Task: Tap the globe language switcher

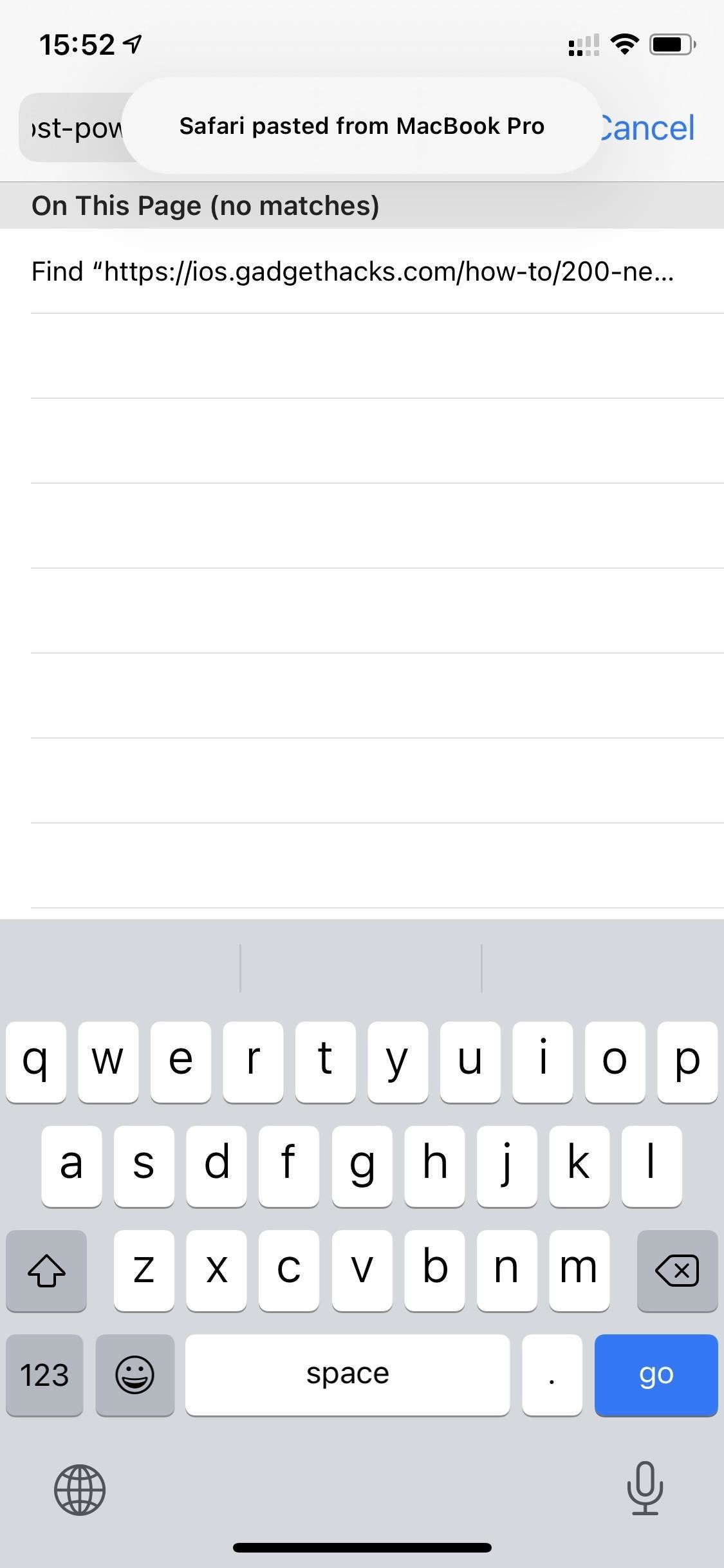Action: point(80,1489)
